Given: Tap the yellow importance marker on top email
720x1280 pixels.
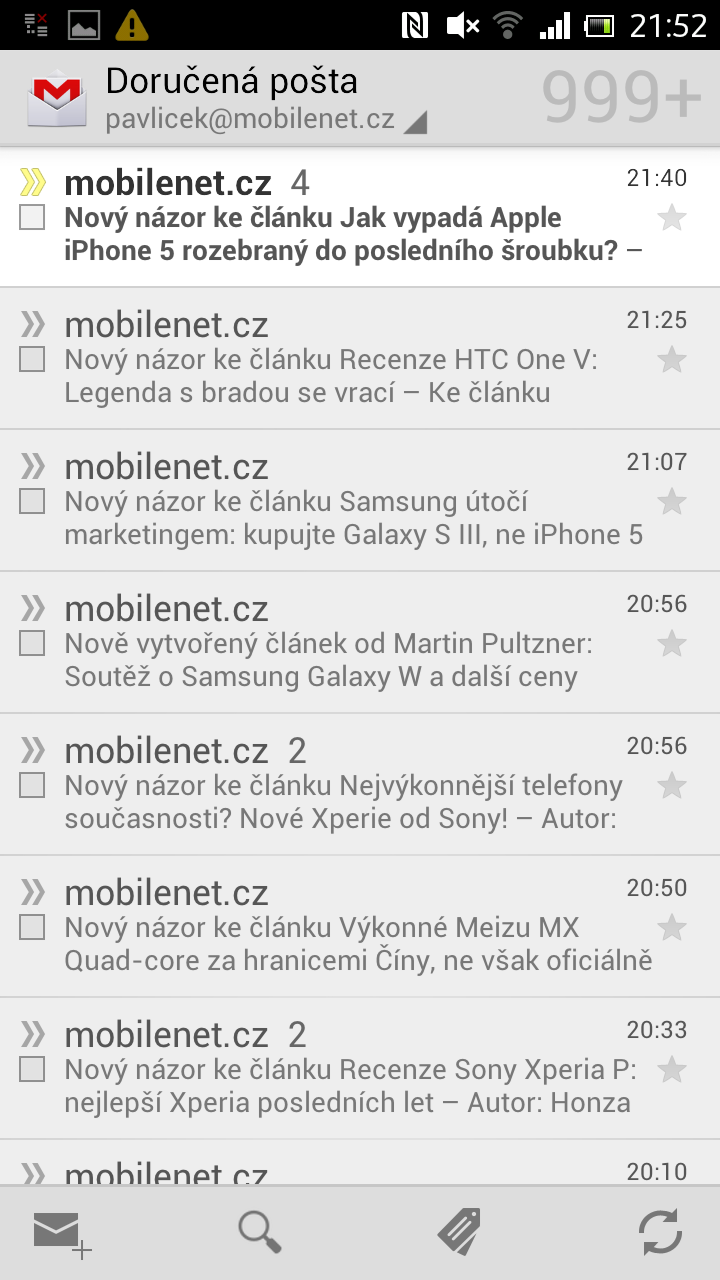Looking at the screenshot, I should 33,180.
